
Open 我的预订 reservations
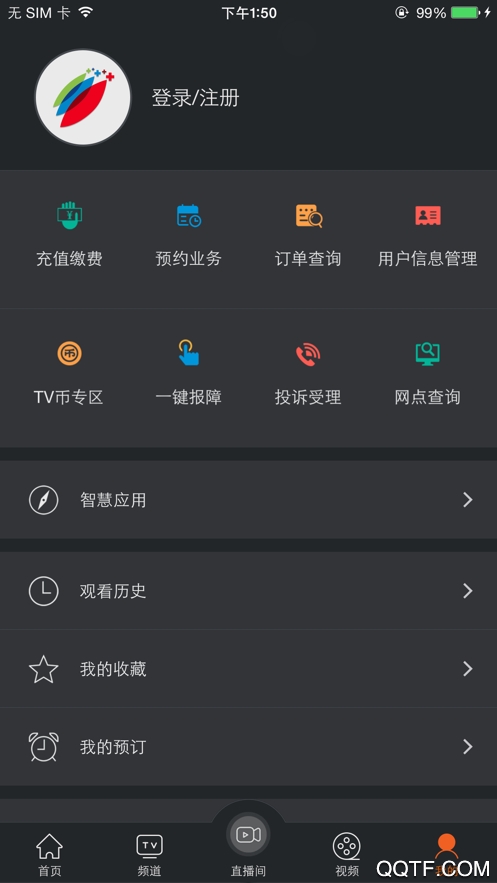pos(248,747)
